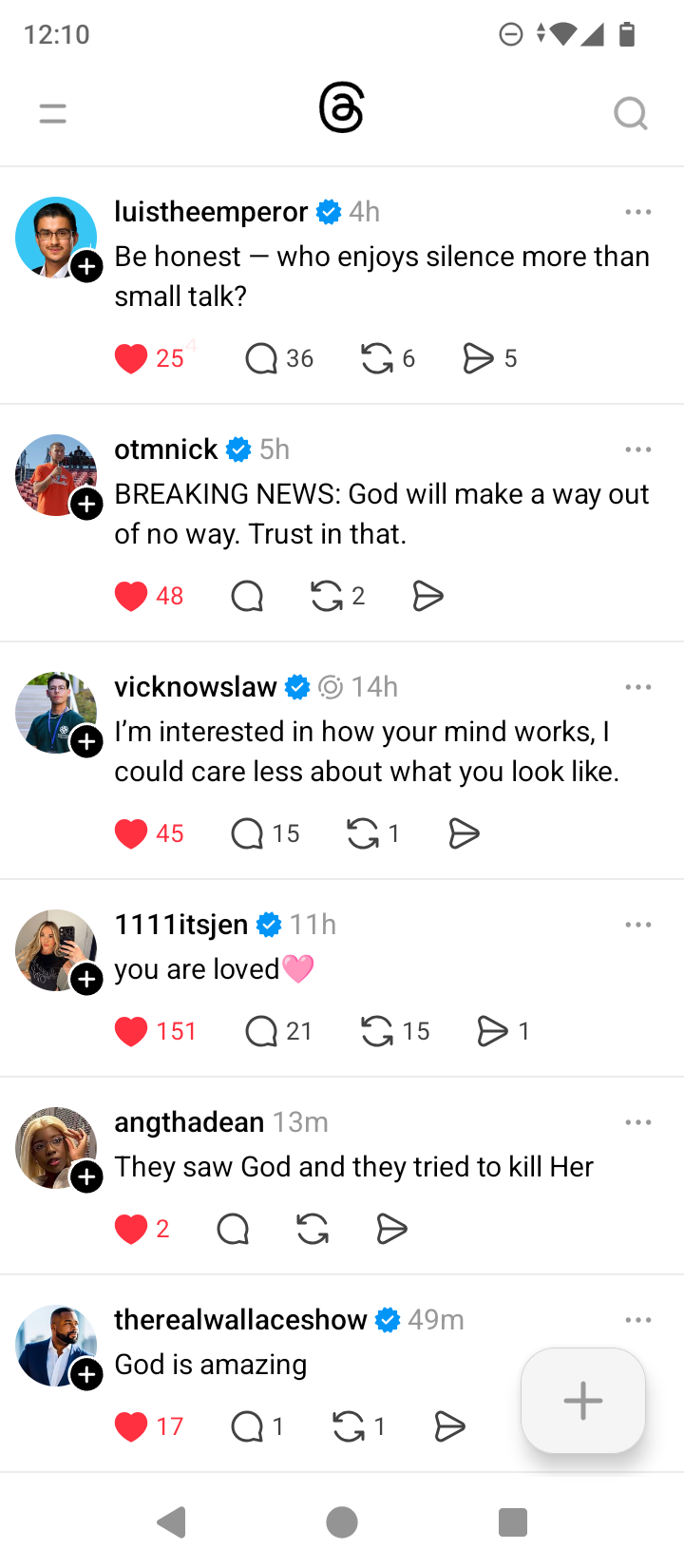Open more options on luistheemperor's post
Screen dimensions: 684x1568
tap(638, 212)
